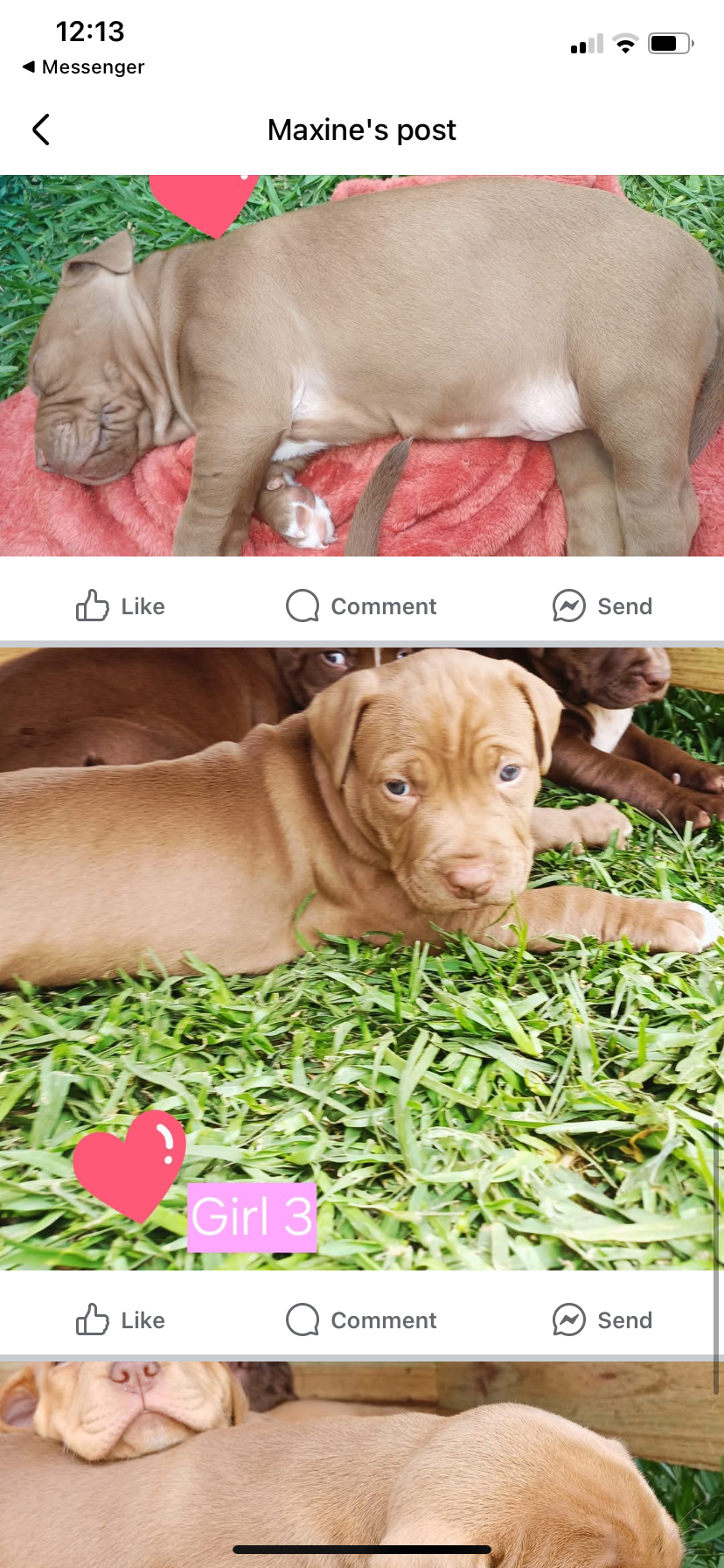This screenshot has width=724, height=1568.
Task: Comment on the sleeping gray puppy photo
Action: coord(361,605)
